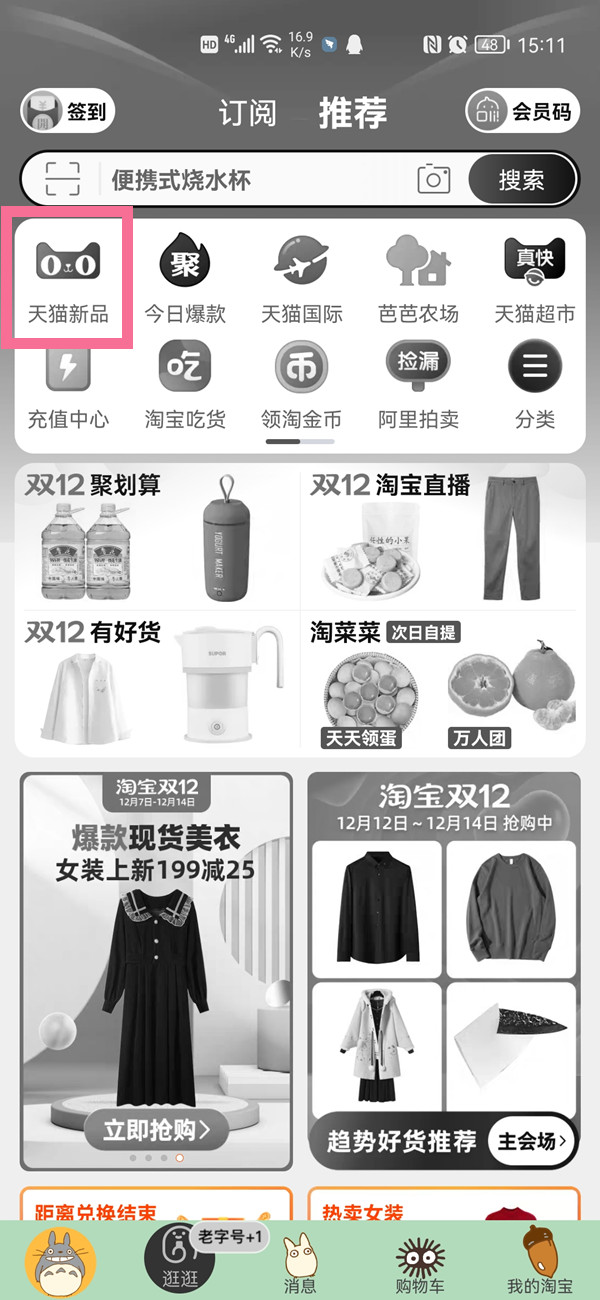Open 分类 categories
This screenshot has width=600, height=1300.
[534, 385]
